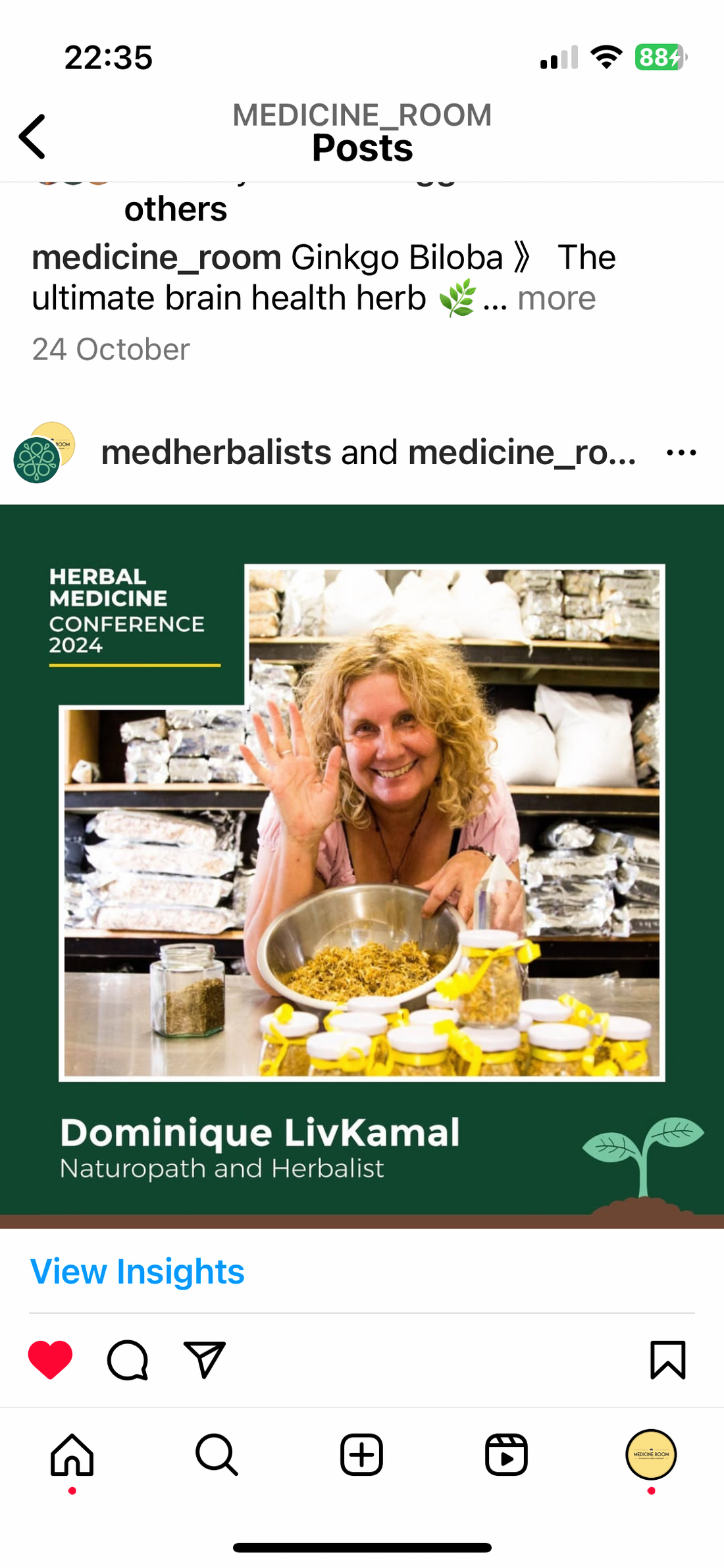Expand the Ginkgo Biloba caption with more
Image resolution: width=724 pixels, height=1568 pixels.
(x=556, y=299)
